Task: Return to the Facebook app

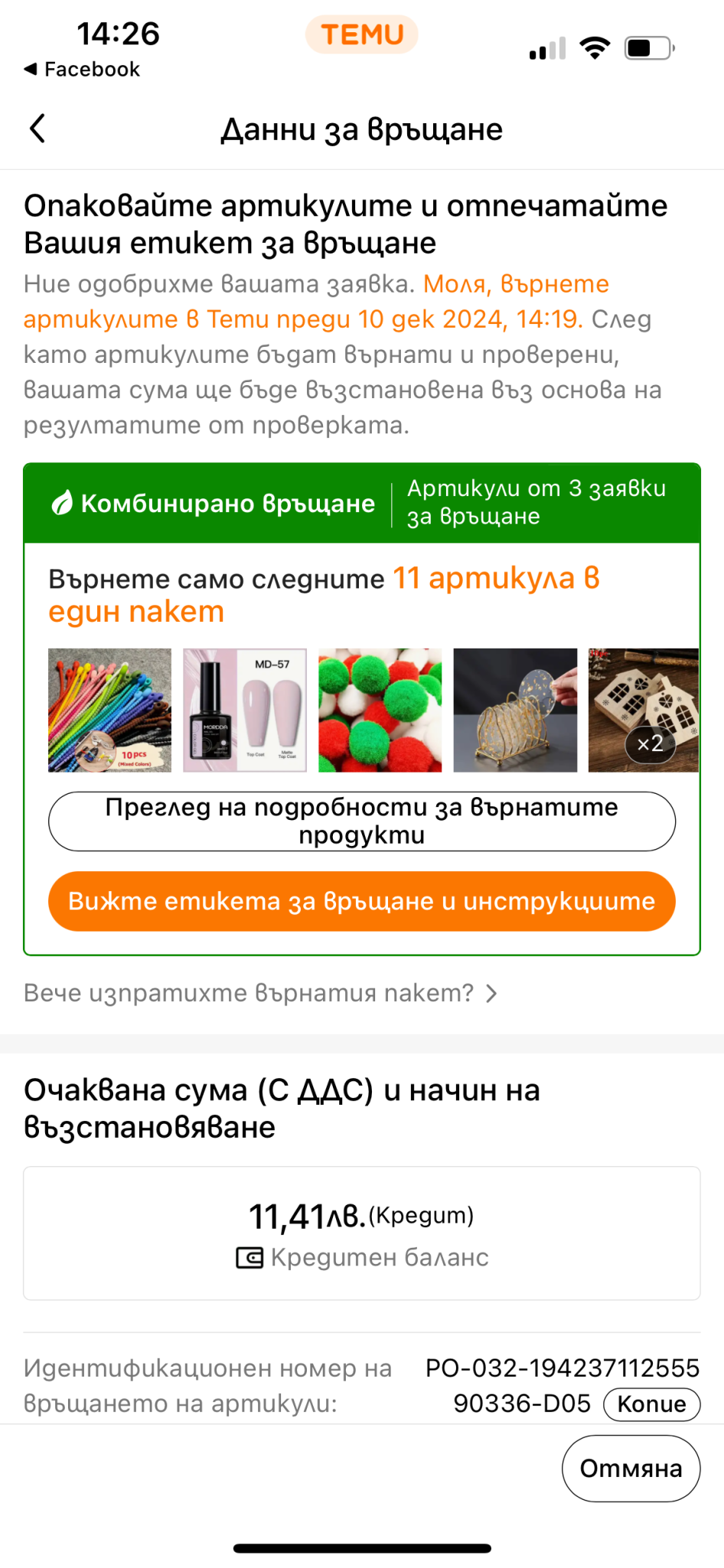Action: coord(82,70)
